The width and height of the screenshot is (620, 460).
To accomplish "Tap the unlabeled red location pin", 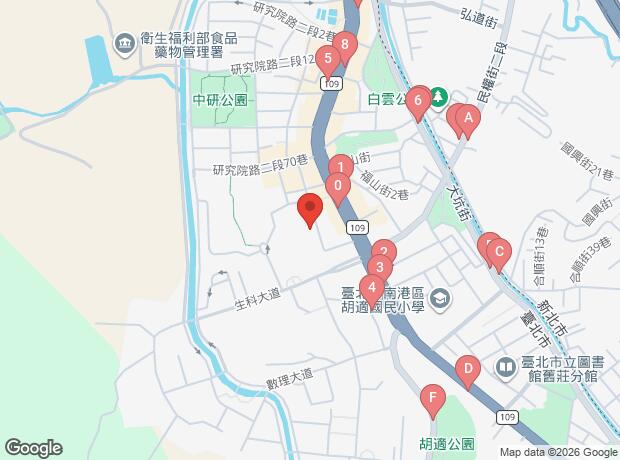I will pos(310,210).
